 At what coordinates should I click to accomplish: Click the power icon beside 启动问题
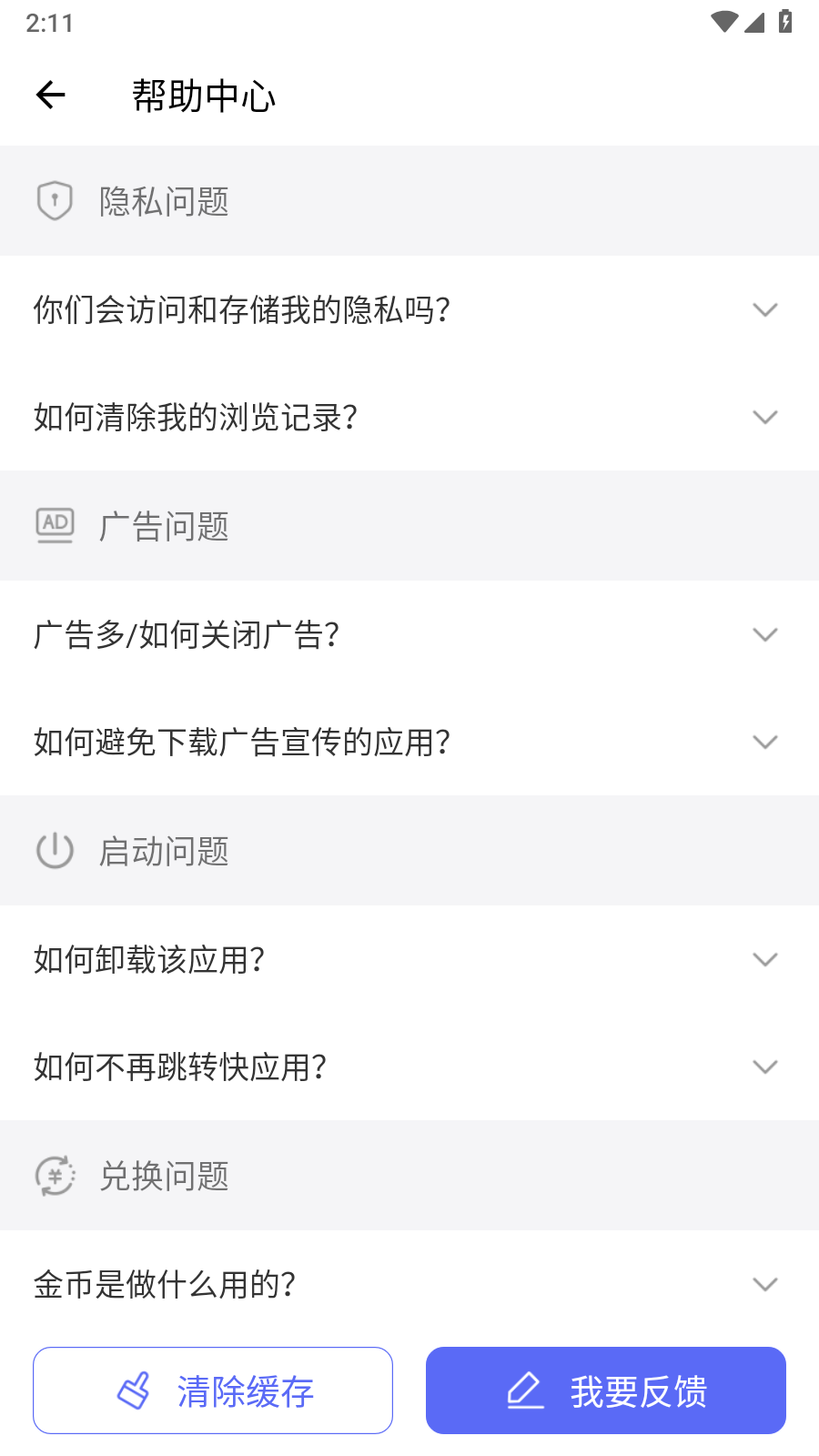pyautogui.click(x=55, y=851)
